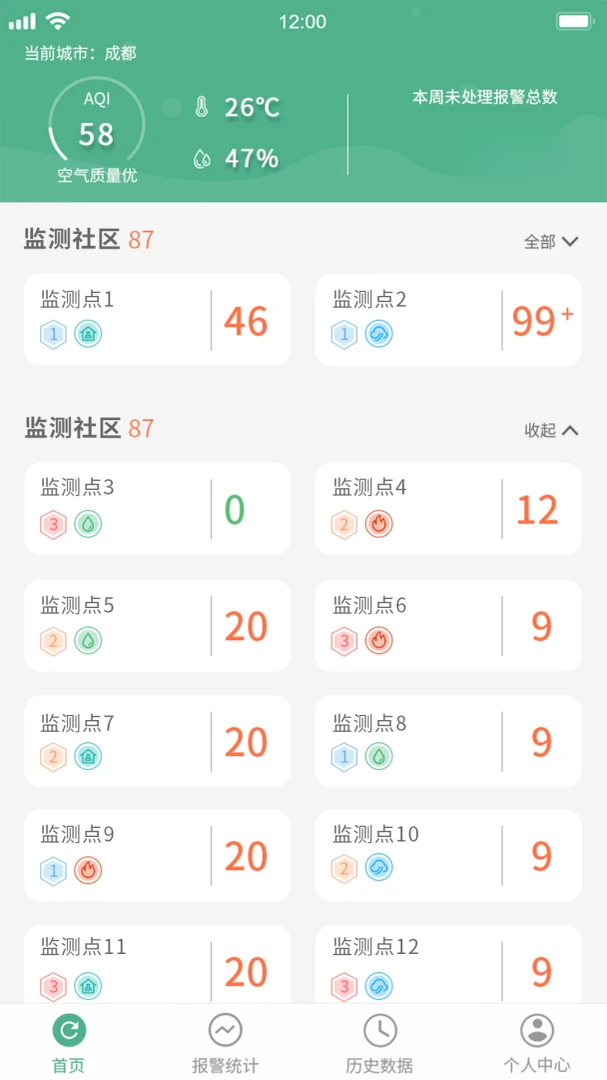607x1080 pixels.
Task: Open the 监测点1 card
Action: [157, 320]
